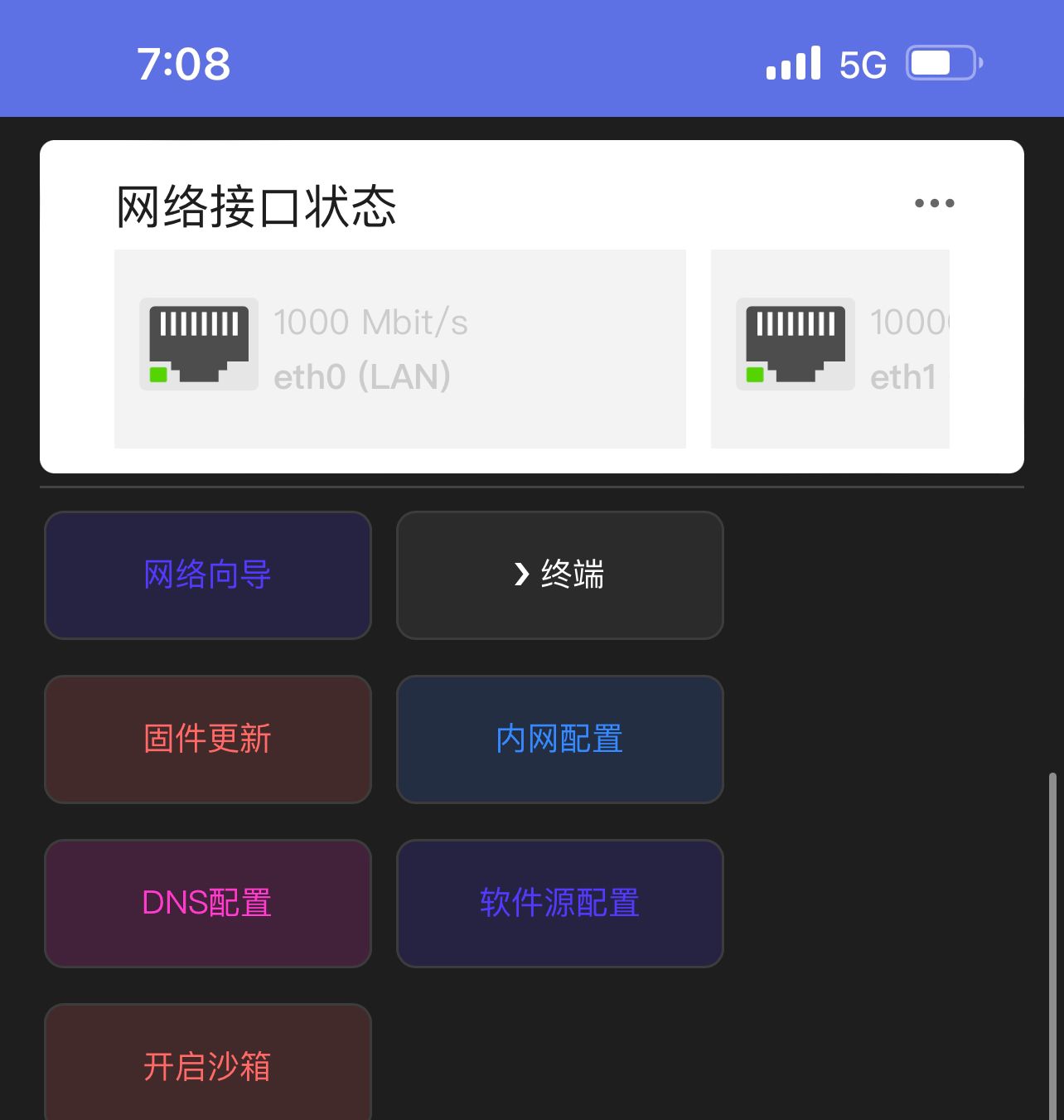Launch the 网络向导 setup wizard
Viewport: 1064px width, 1120px height.
tap(207, 575)
